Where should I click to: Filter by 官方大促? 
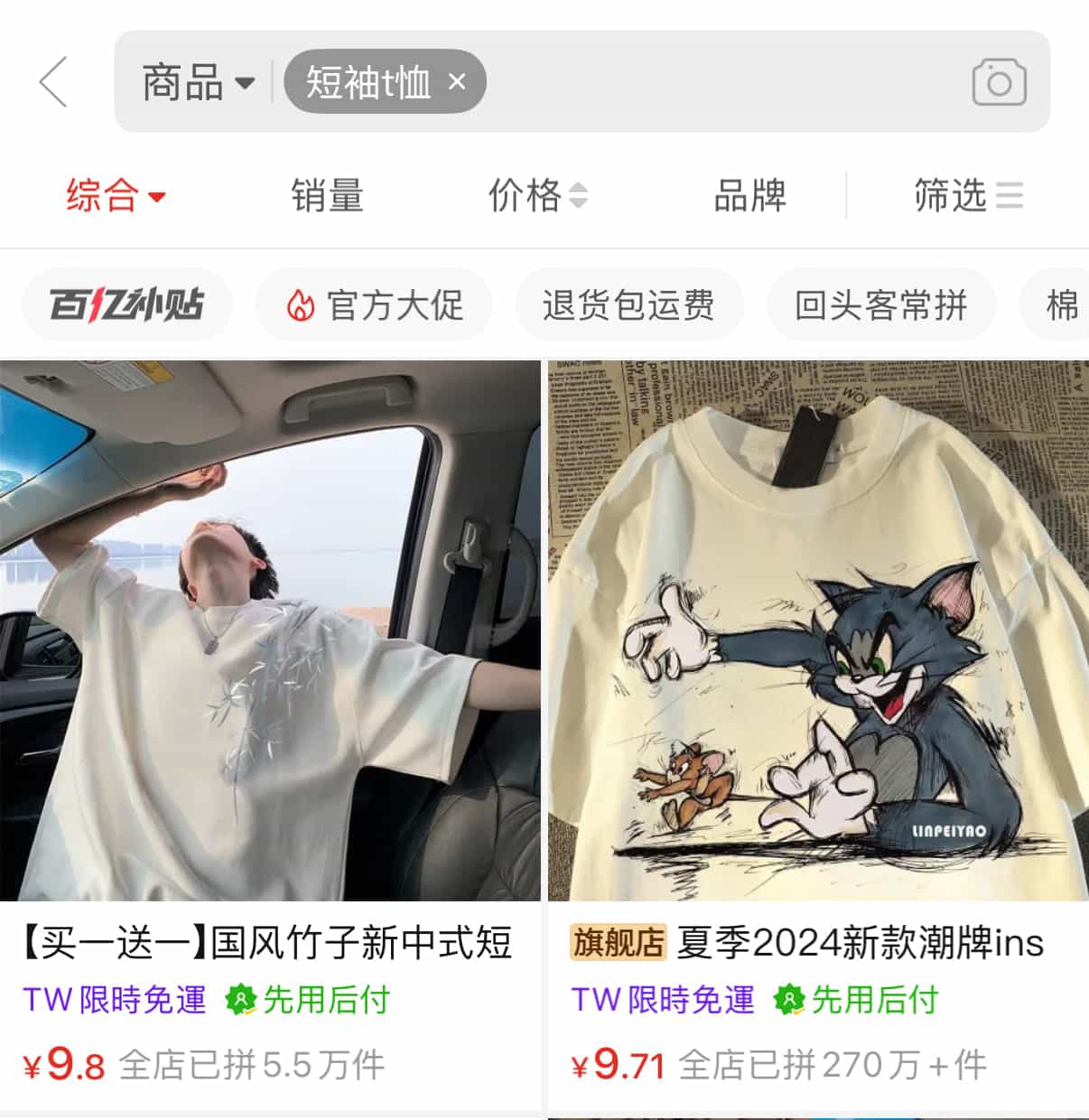[374, 305]
